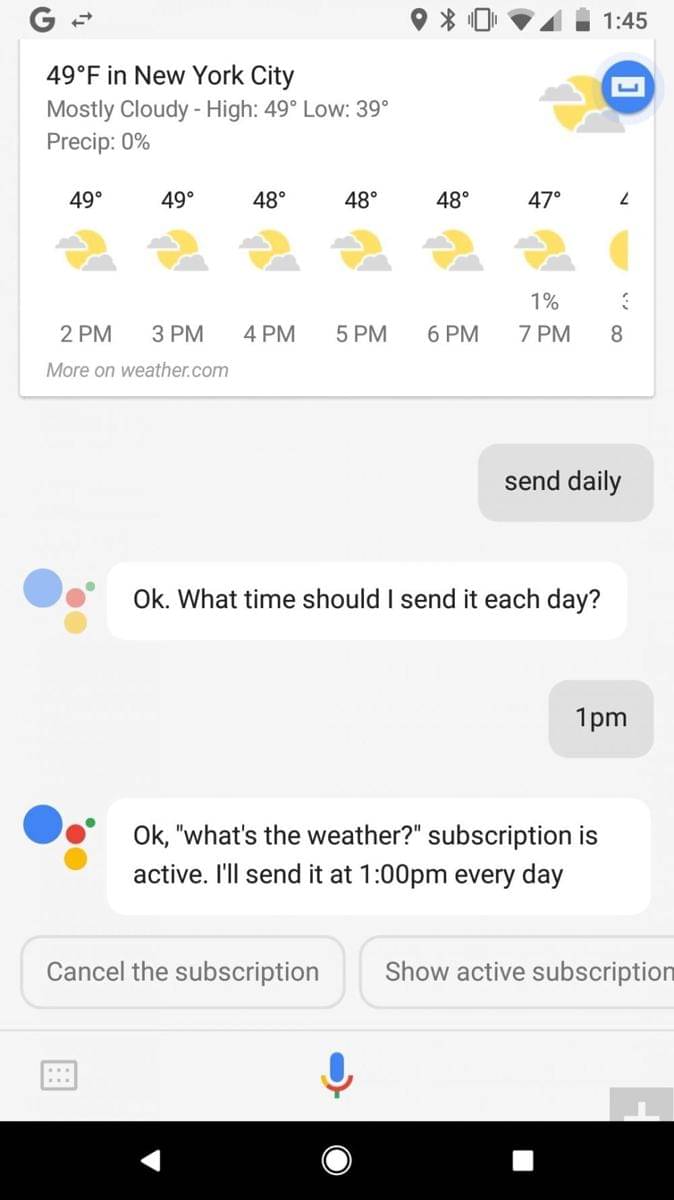The height and width of the screenshot is (1200, 674).
Task: Go back with the system back button
Action: click(x=150, y=1160)
